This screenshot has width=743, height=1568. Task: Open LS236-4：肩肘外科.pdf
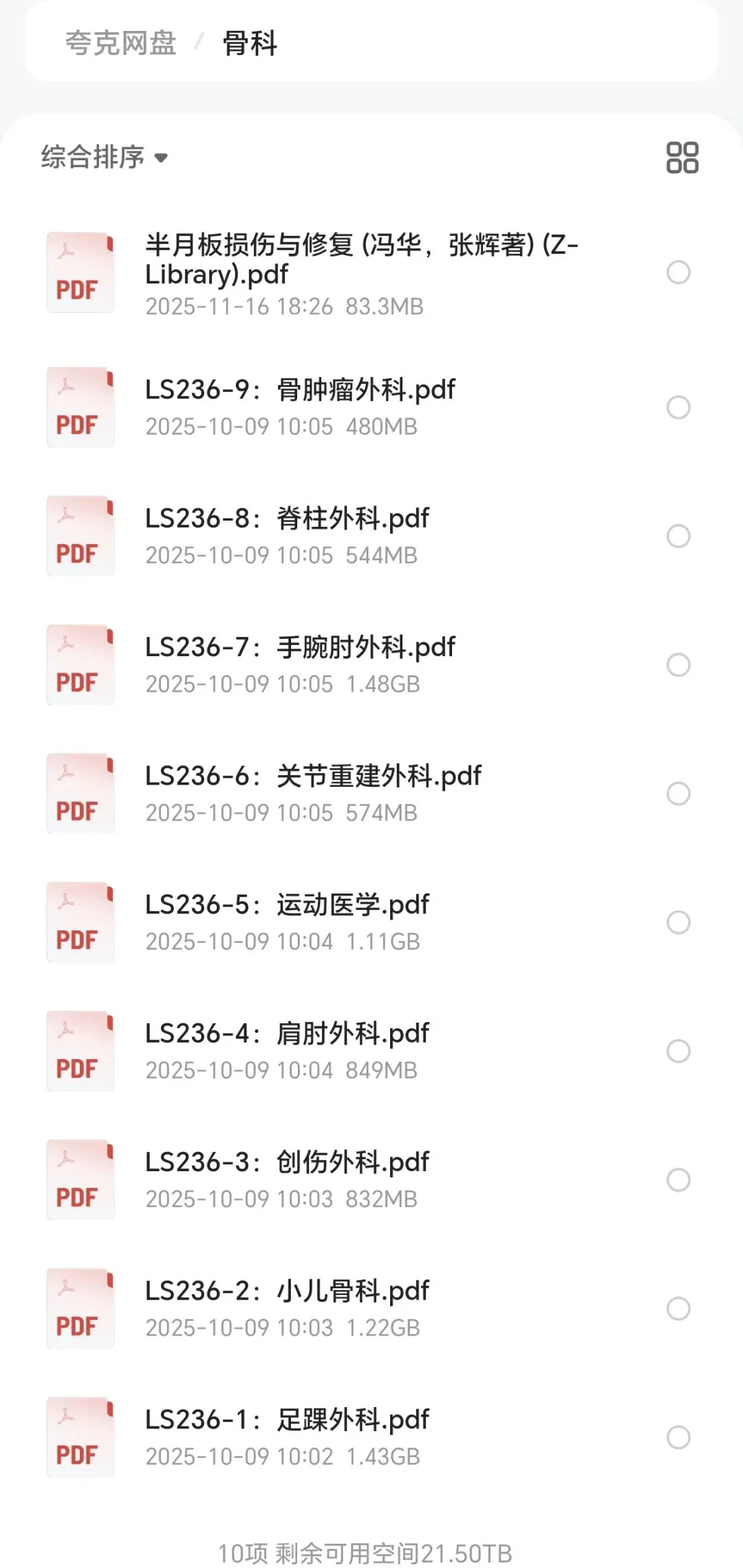pos(287,1034)
